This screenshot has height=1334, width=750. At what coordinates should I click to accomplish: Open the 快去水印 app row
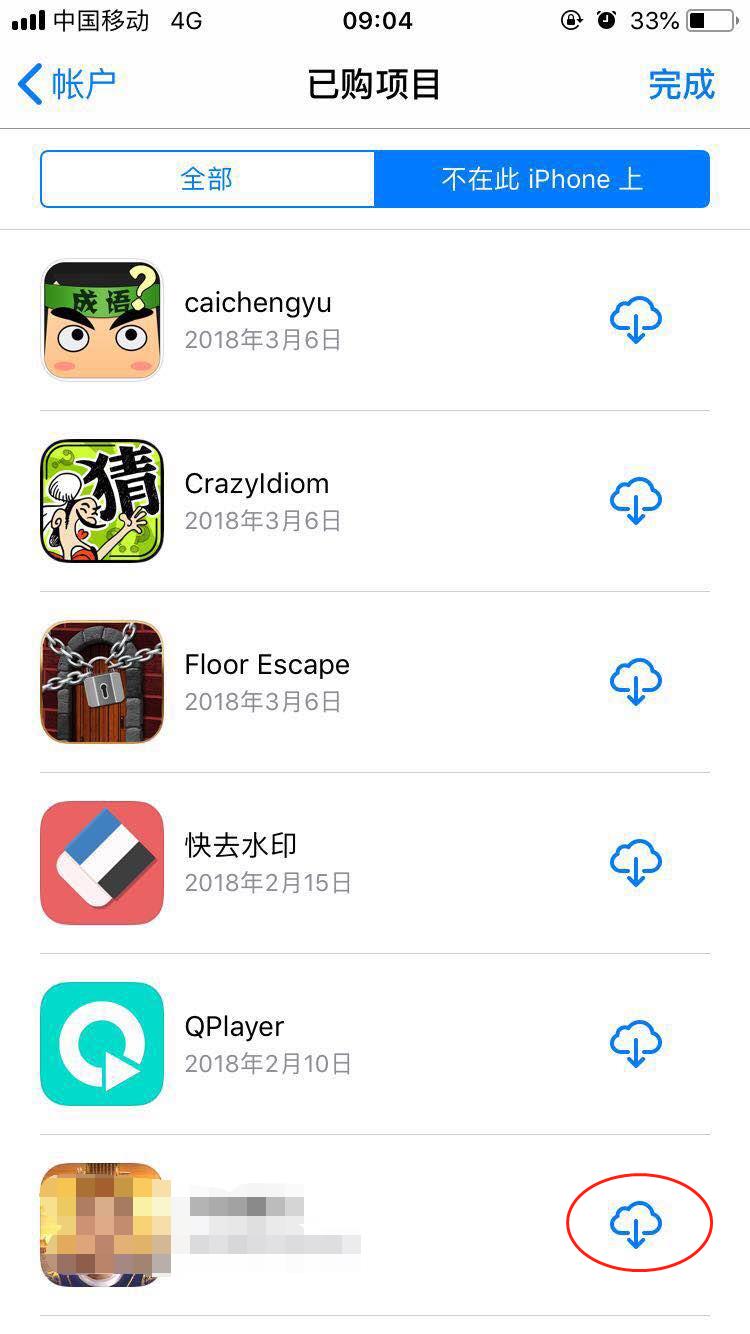pos(241,862)
